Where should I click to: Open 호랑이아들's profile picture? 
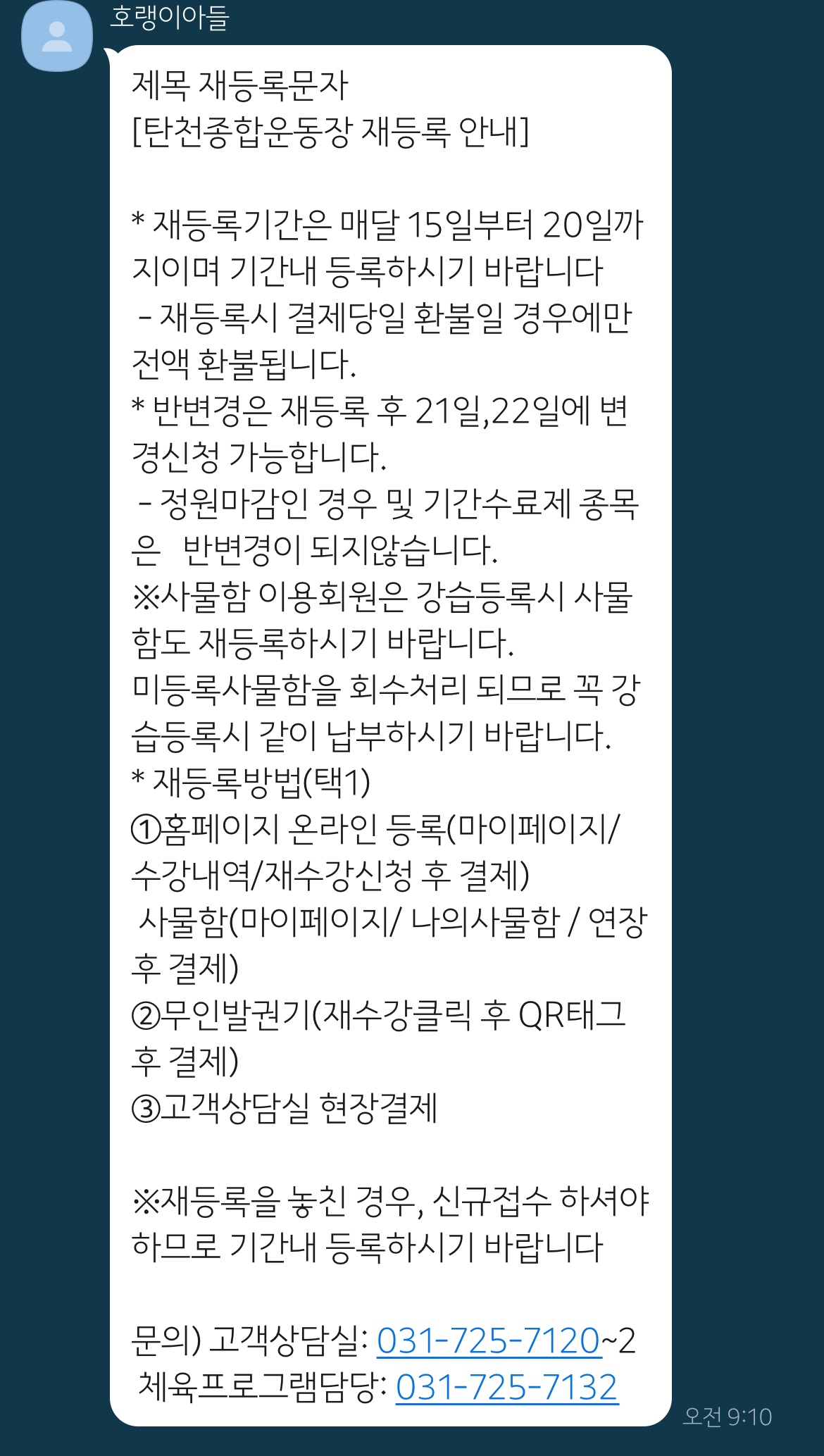(57, 36)
